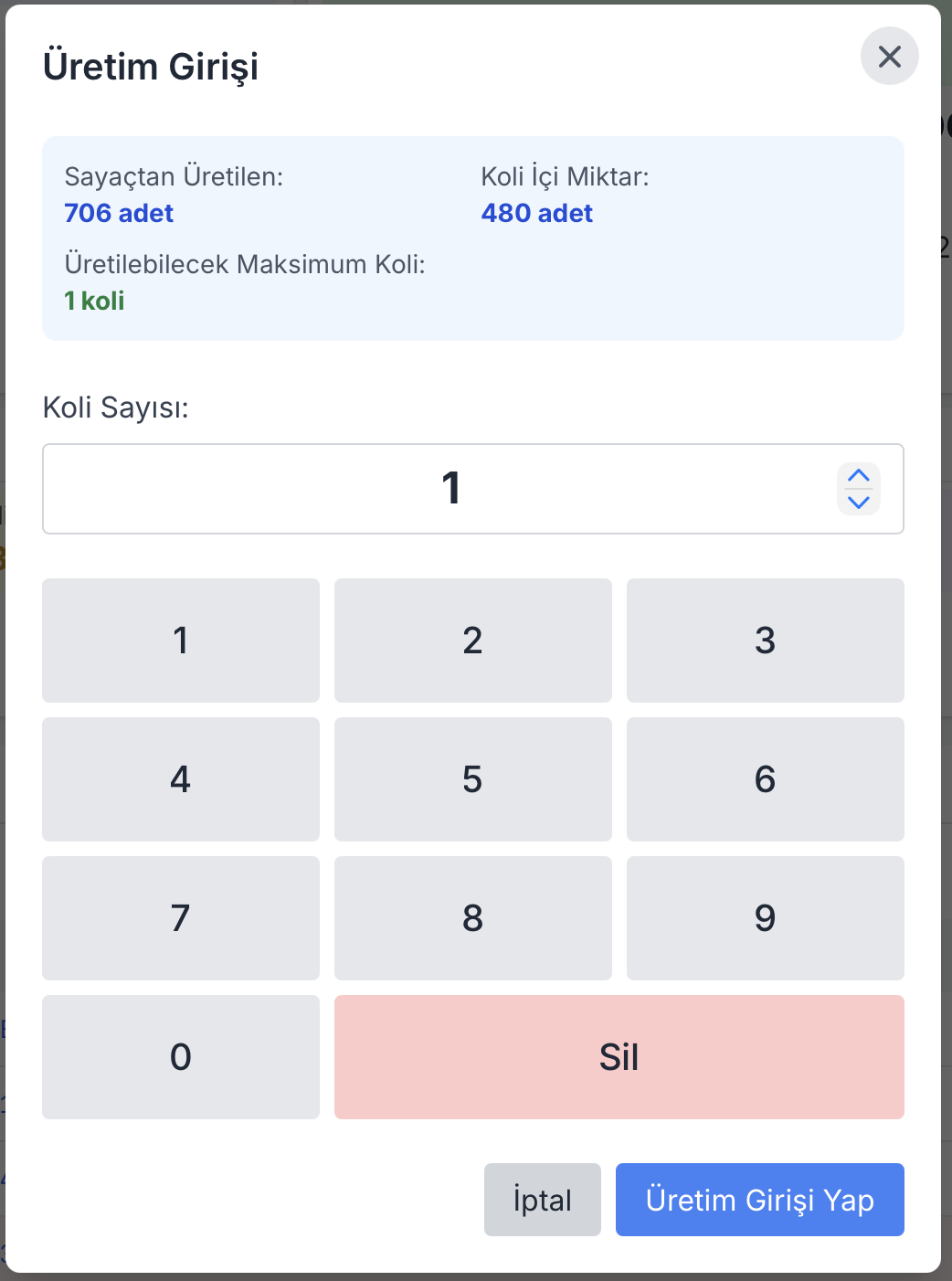Enter digit 9 on the keypad
Viewport: 952px width, 1281px height.
tap(765, 918)
